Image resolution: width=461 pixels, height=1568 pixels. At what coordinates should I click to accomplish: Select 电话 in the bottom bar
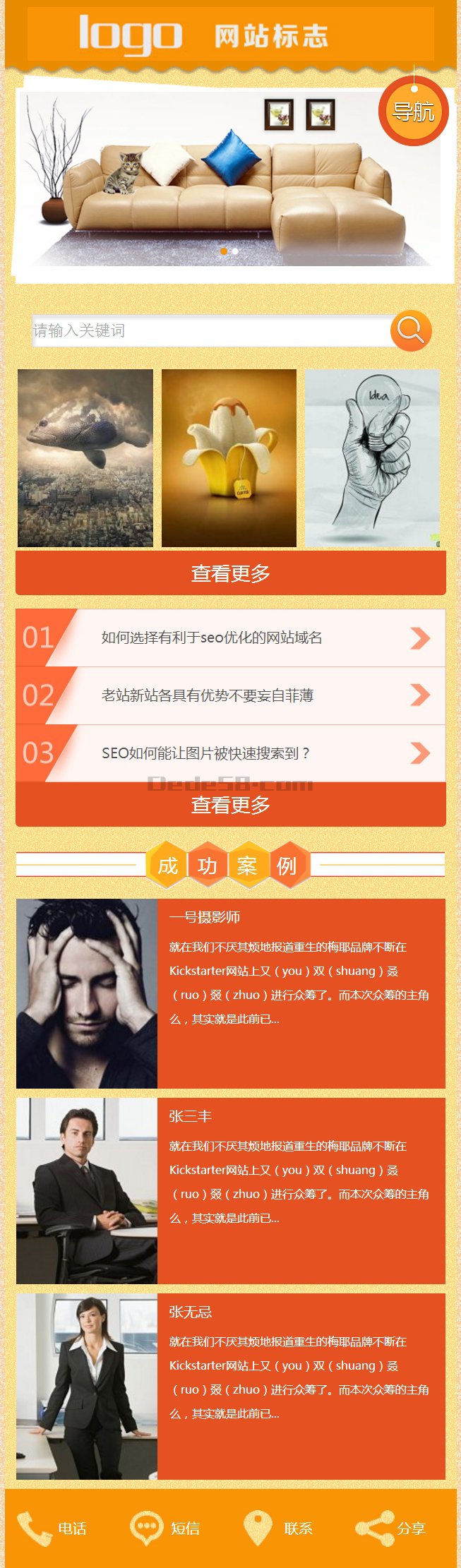(52, 1528)
